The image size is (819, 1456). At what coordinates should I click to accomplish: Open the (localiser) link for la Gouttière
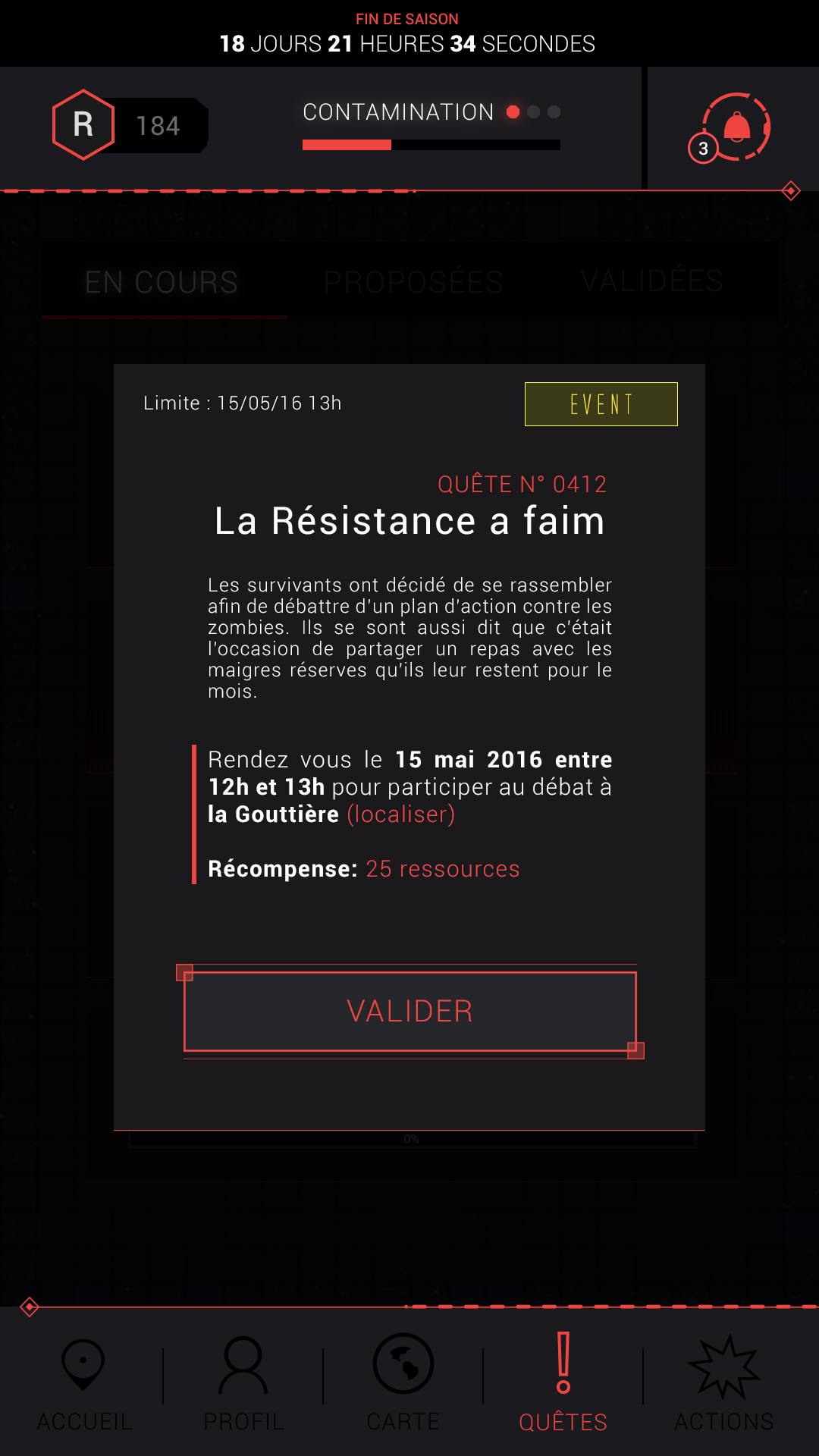[x=401, y=814]
